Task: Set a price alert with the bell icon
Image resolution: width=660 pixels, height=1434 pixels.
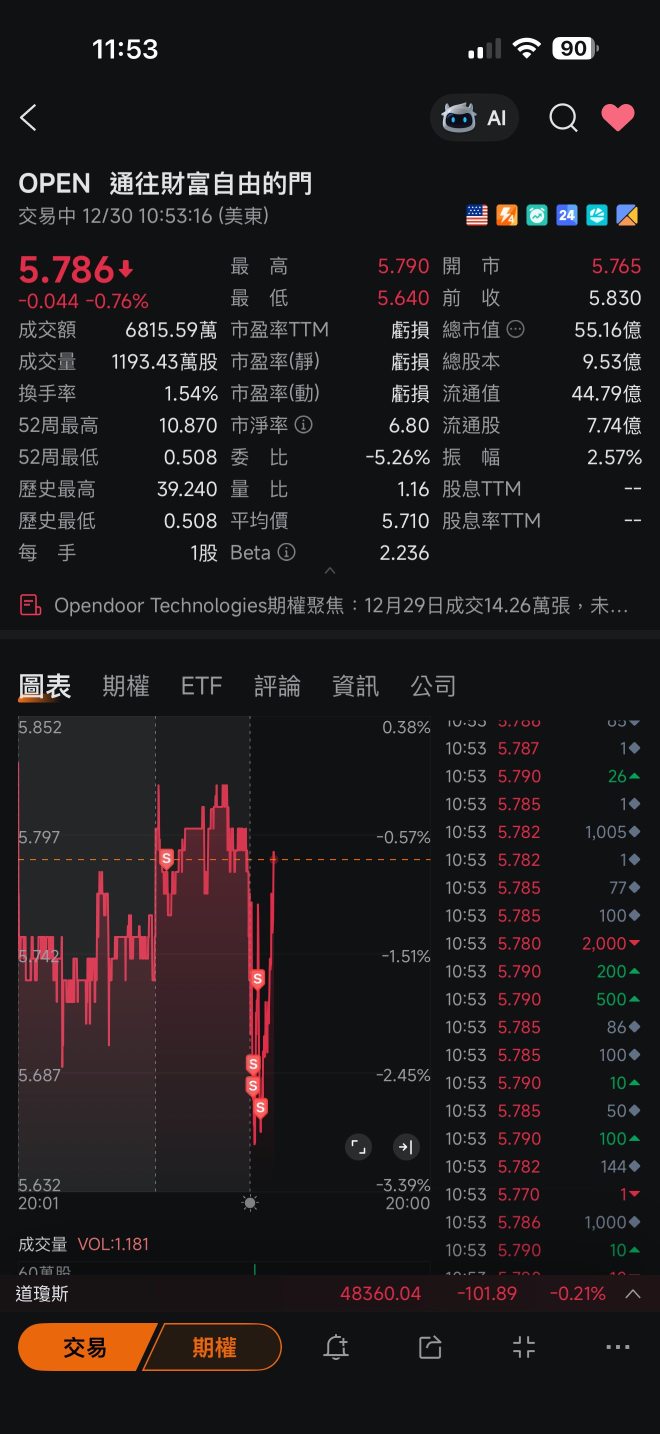Action: (x=336, y=1347)
